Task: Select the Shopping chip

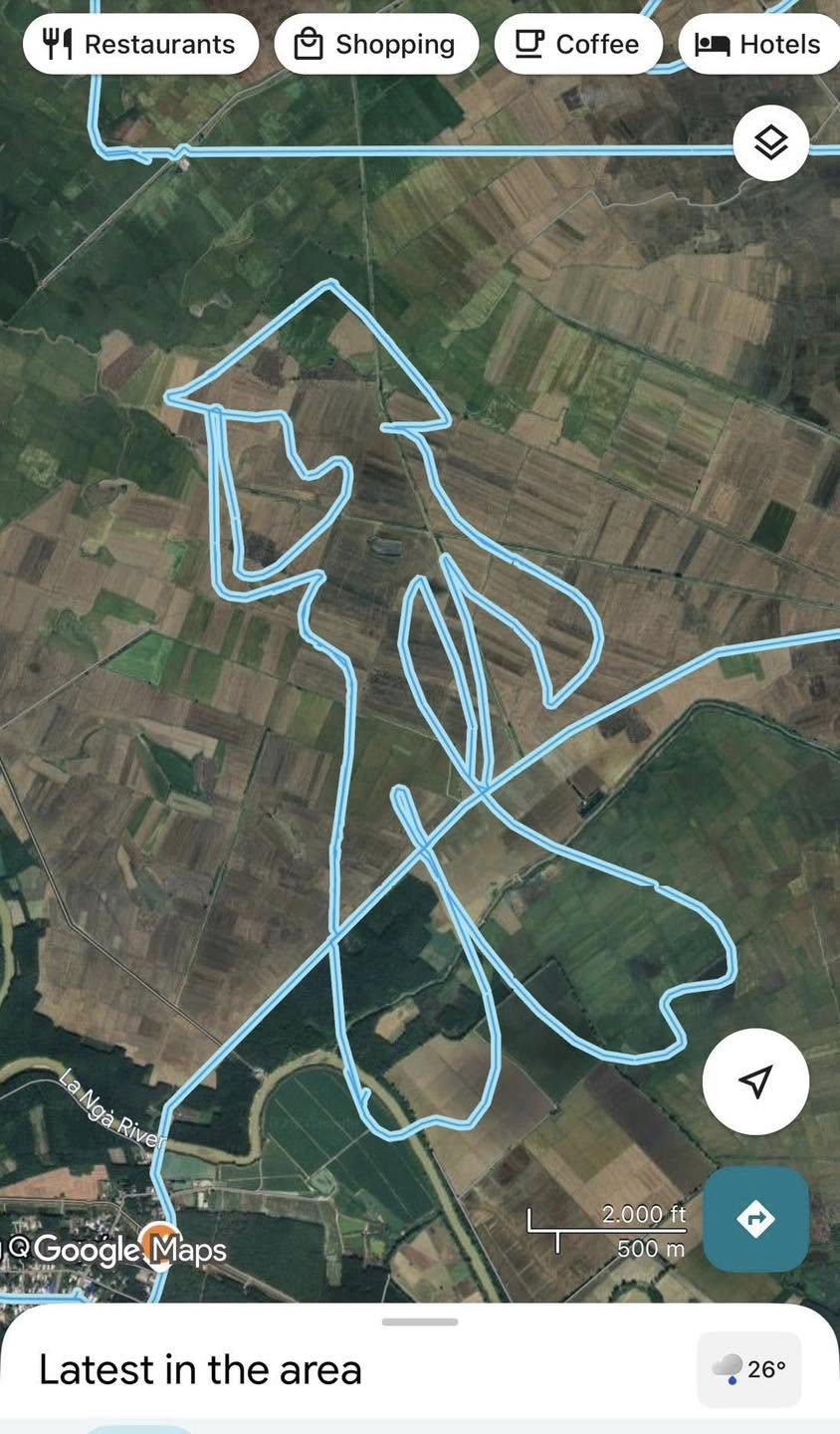Action: (376, 44)
